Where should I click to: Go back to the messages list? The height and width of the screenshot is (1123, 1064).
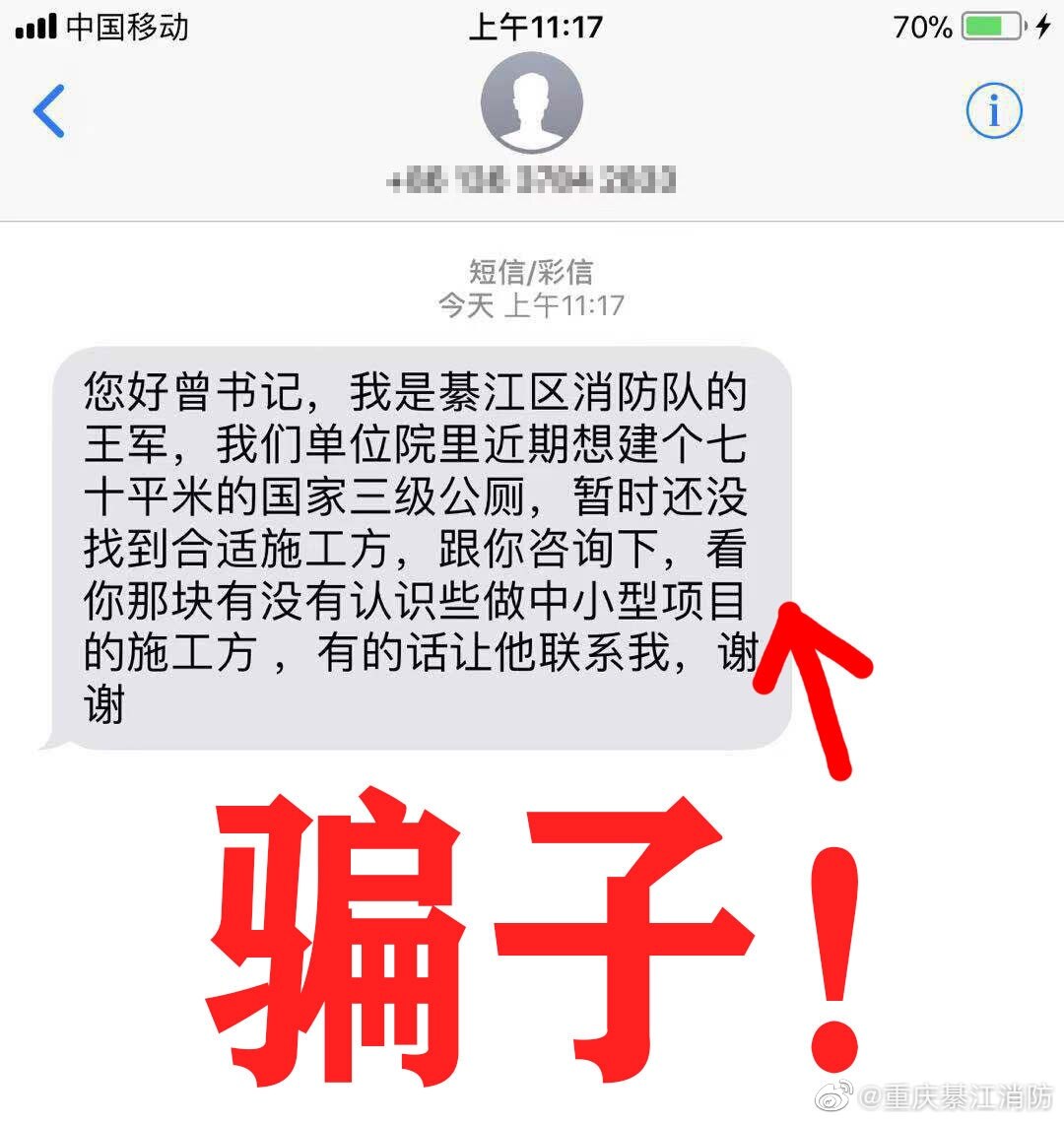49,111
